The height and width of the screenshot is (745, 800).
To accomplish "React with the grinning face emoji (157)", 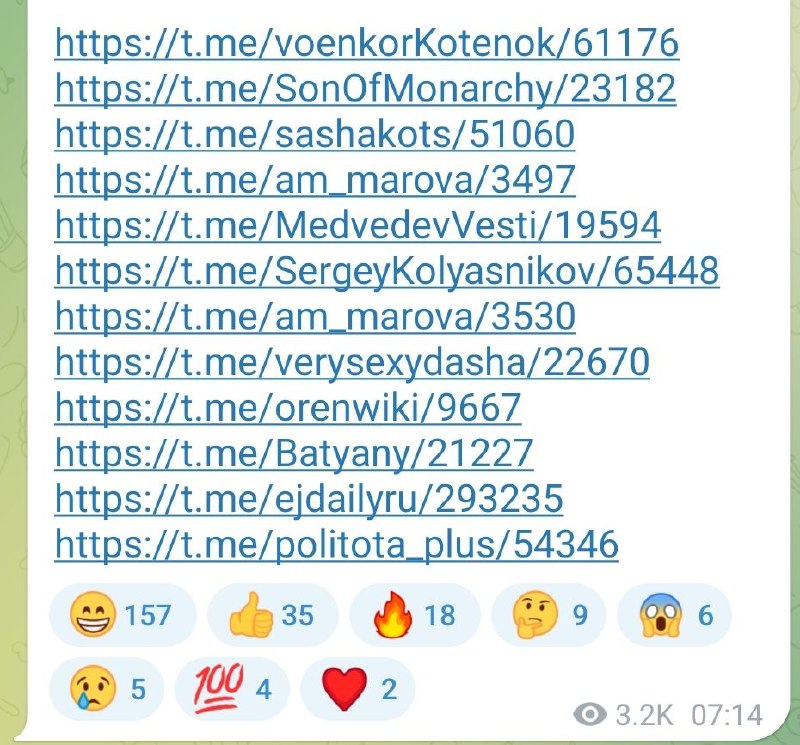I will 122,614.
